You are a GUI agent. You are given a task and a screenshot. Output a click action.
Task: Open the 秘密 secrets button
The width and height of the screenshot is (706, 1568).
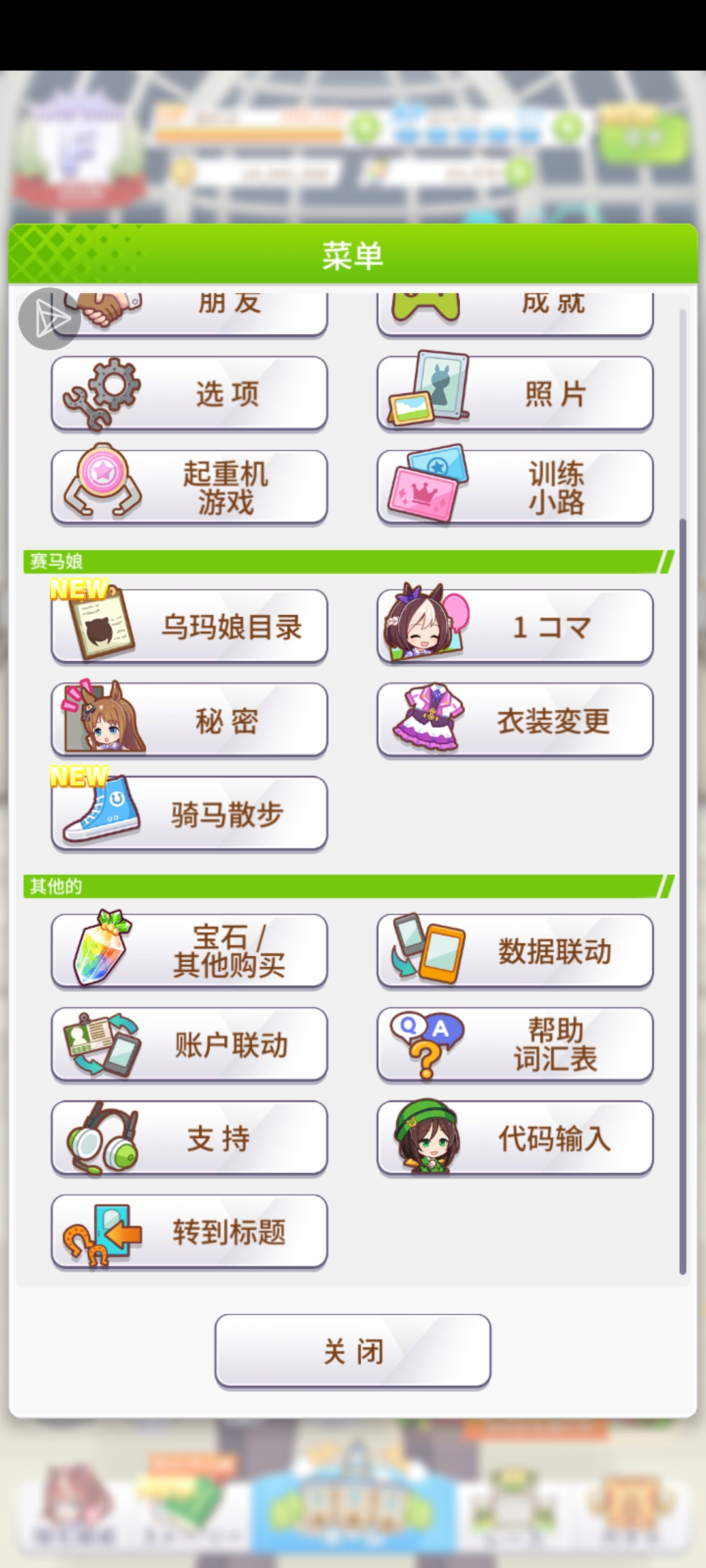(x=189, y=720)
